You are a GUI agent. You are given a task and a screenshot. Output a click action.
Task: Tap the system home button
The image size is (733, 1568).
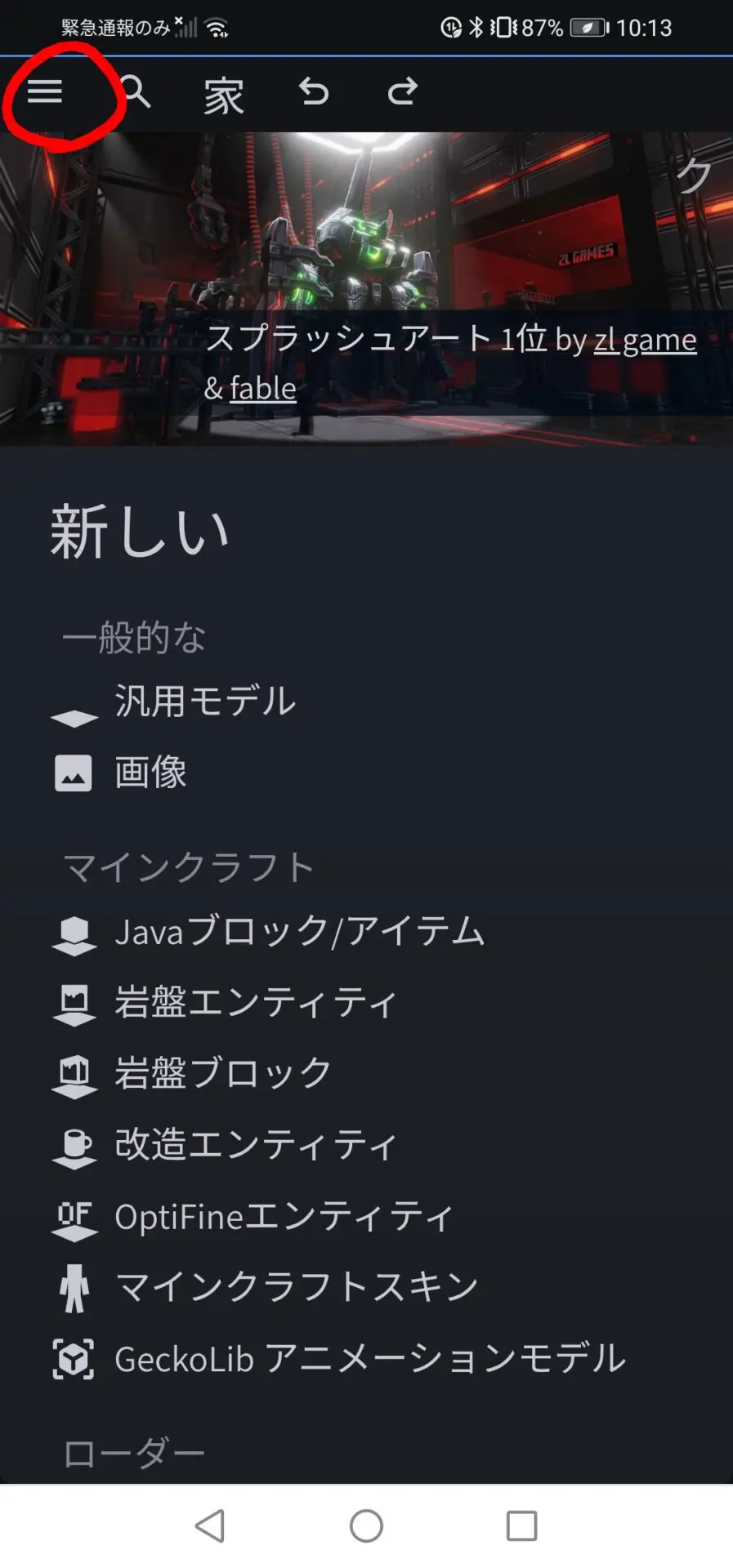tap(366, 1526)
